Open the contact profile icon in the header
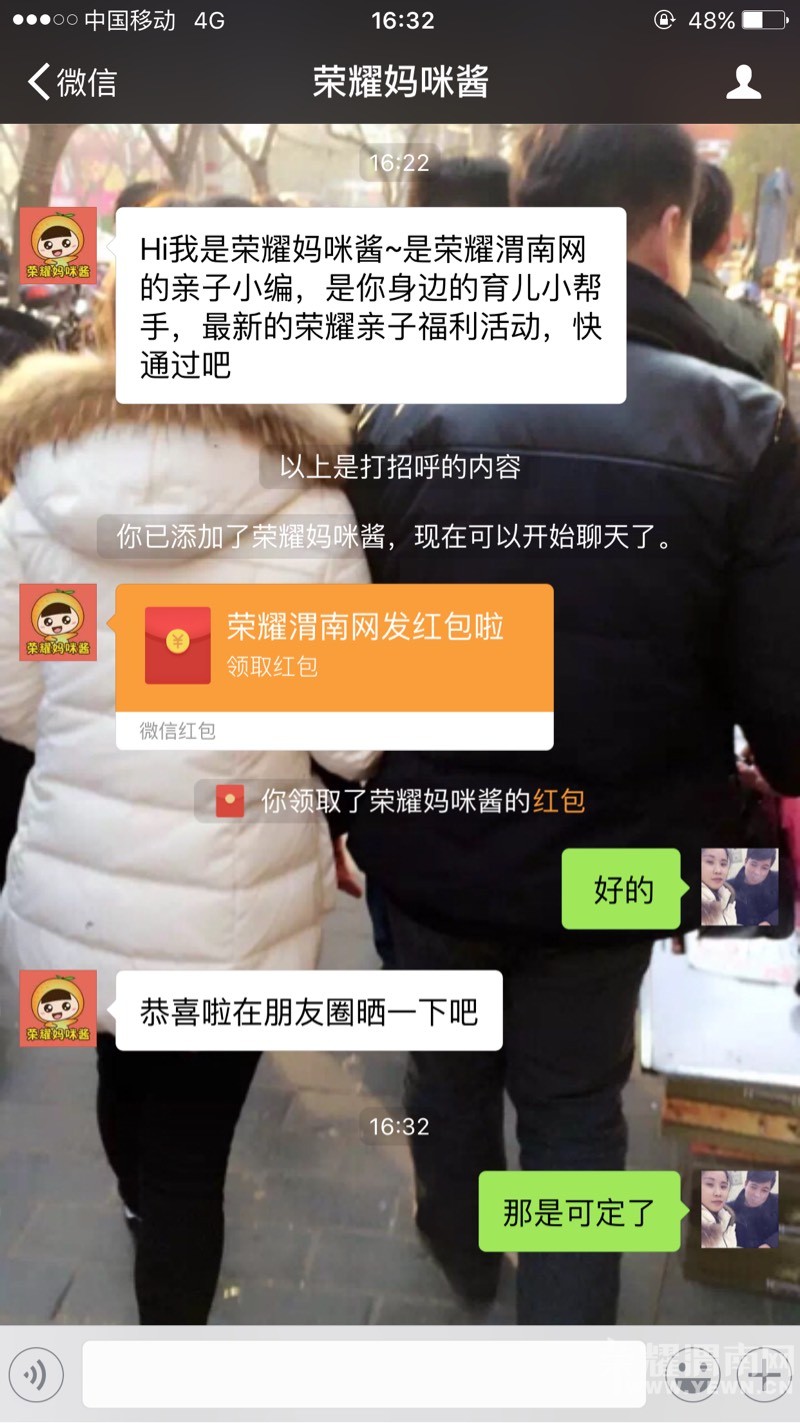 click(x=743, y=82)
